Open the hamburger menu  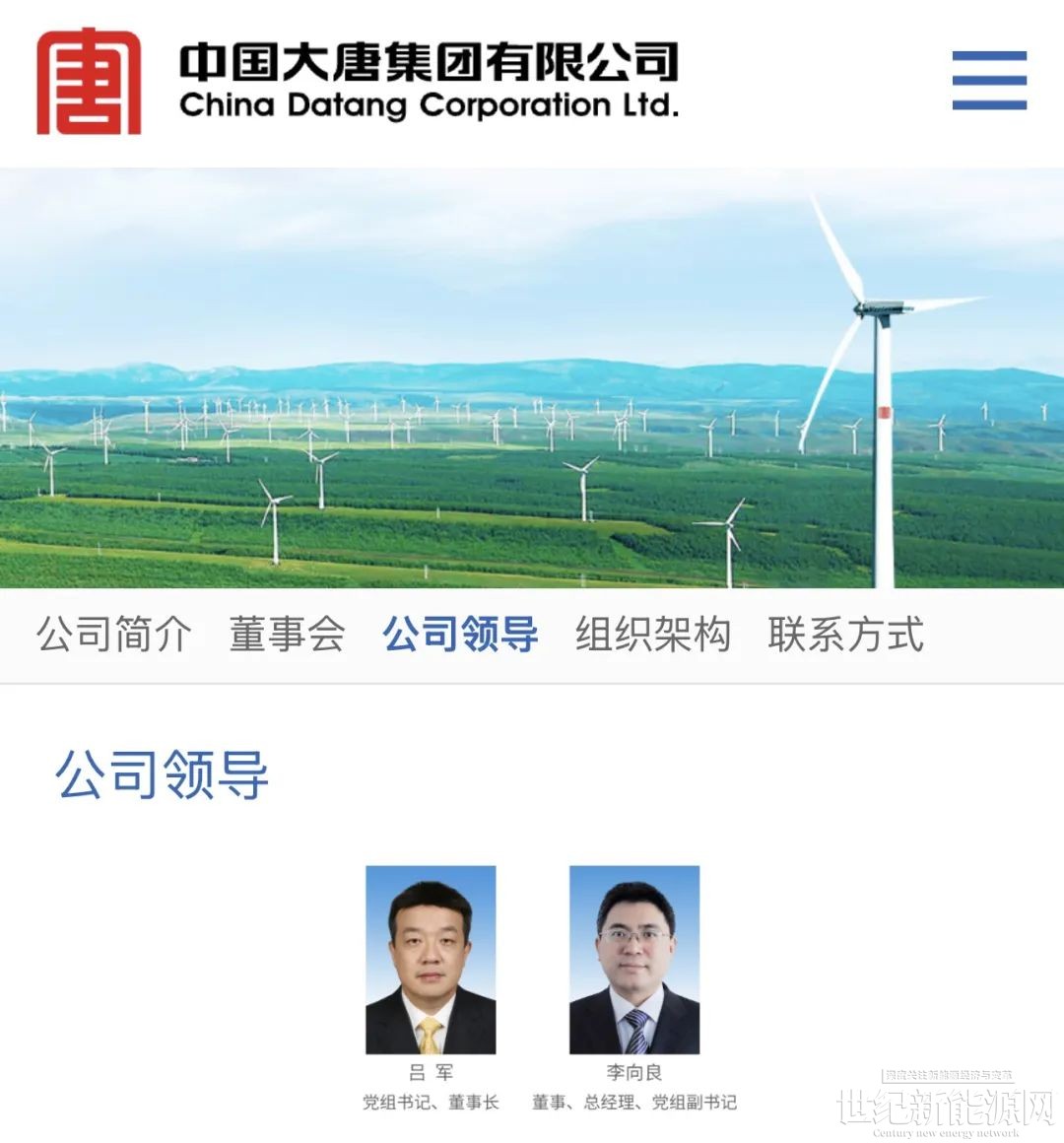989,81
